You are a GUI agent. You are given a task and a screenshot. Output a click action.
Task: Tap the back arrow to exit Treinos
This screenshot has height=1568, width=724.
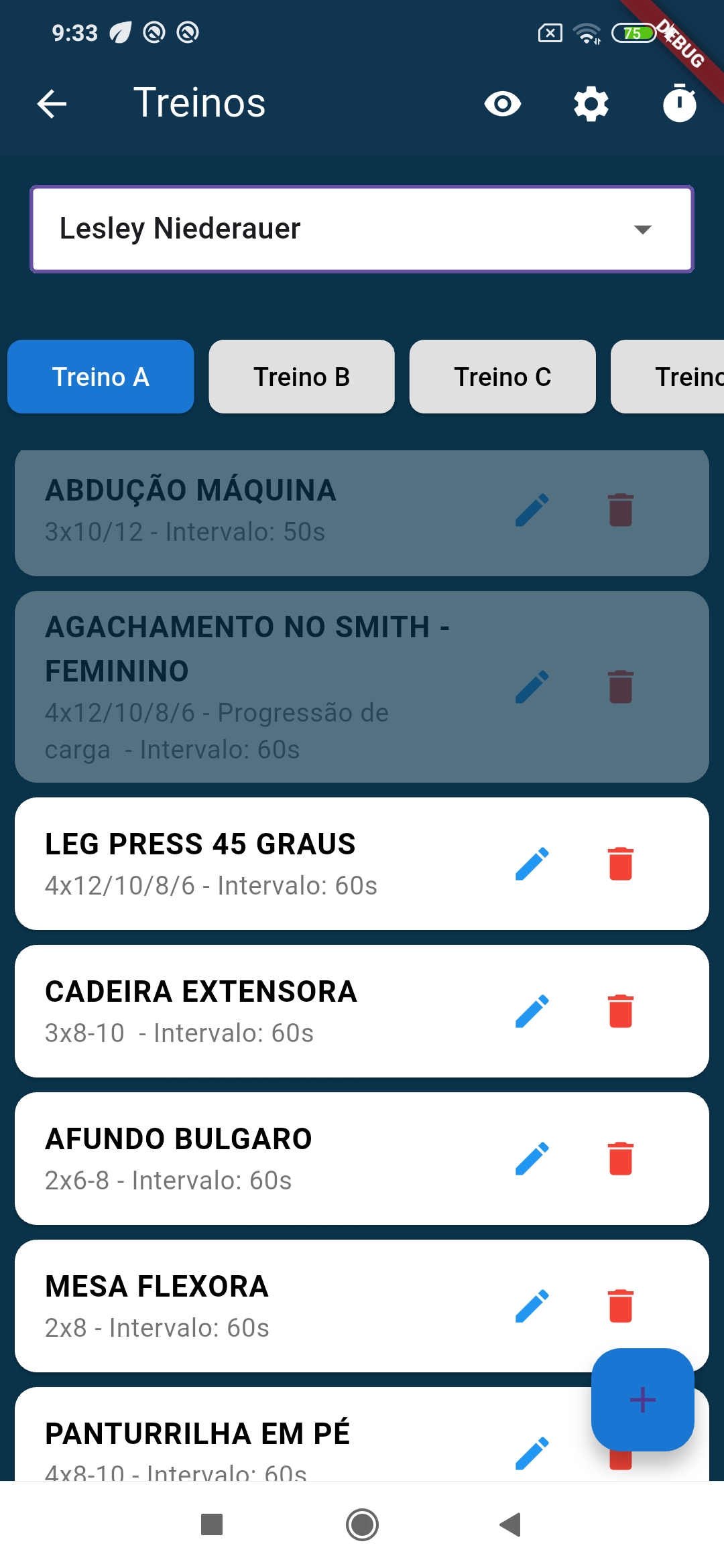(51, 103)
